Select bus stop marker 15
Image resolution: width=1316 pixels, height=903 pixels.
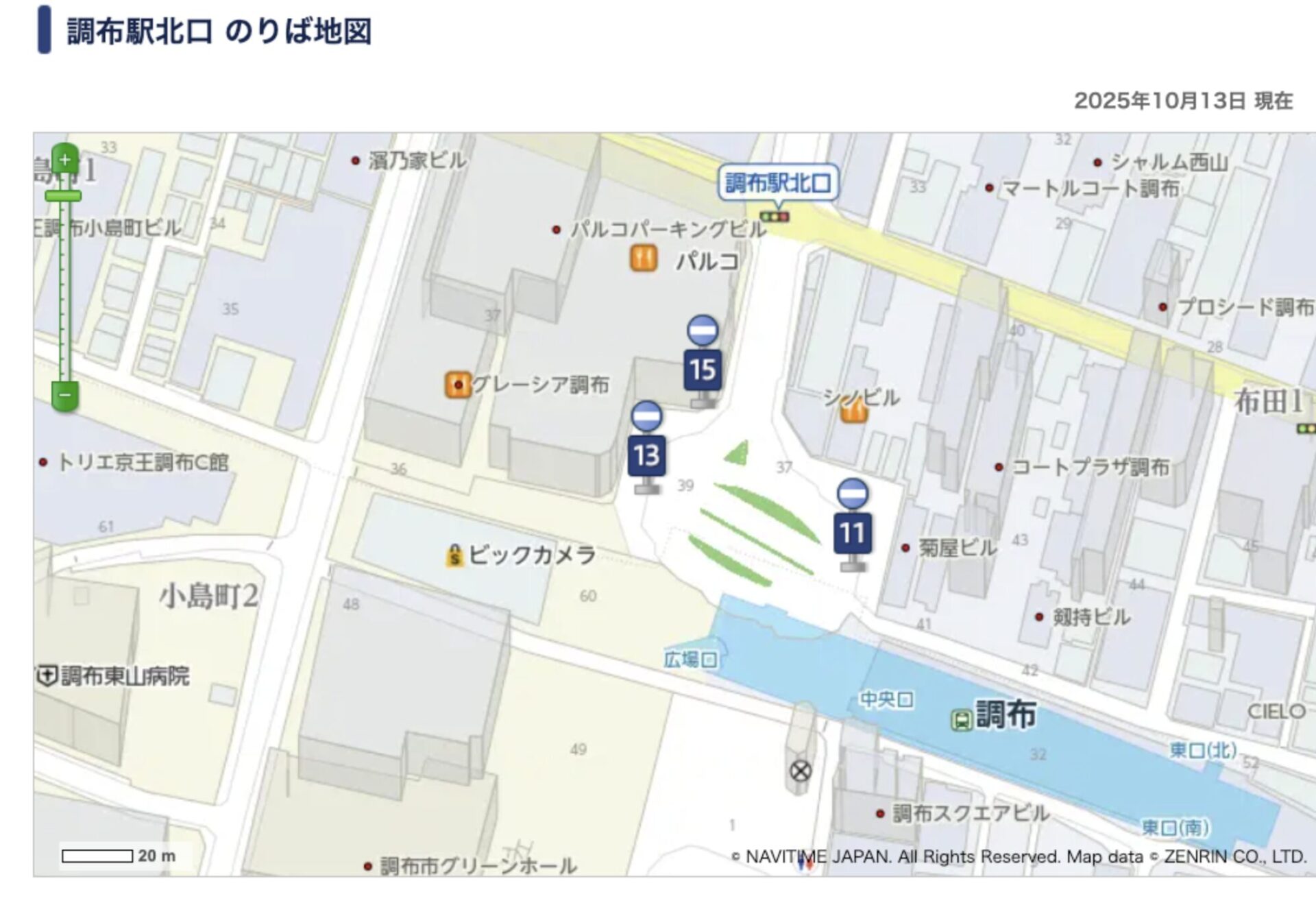pyautogui.click(x=703, y=369)
